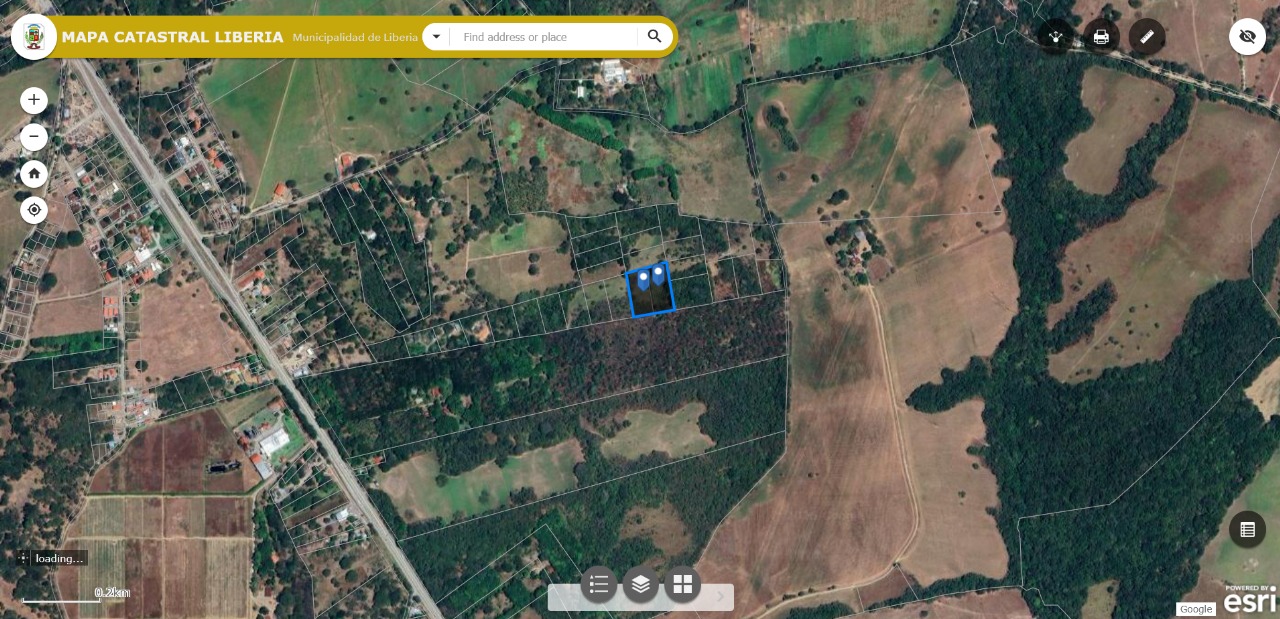Expand the search source dropdown arrow
This screenshot has height=619, width=1280.
click(x=436, y=37)
